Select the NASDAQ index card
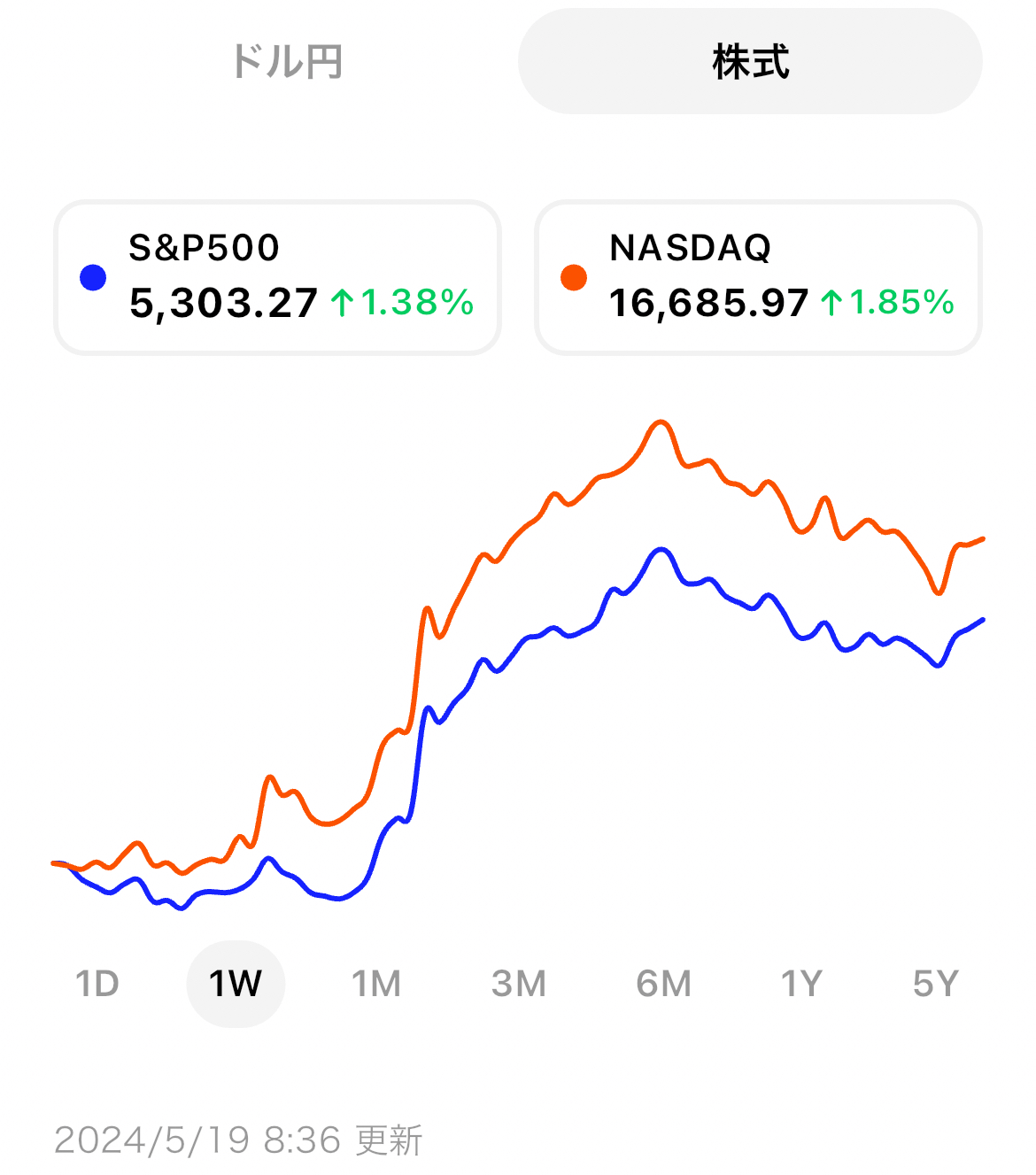 [759, 274]
